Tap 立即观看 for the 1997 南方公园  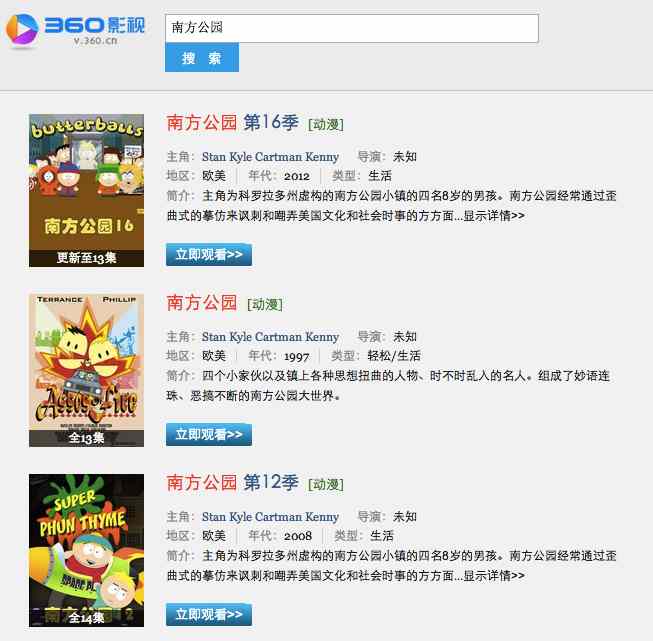point(208,435)
